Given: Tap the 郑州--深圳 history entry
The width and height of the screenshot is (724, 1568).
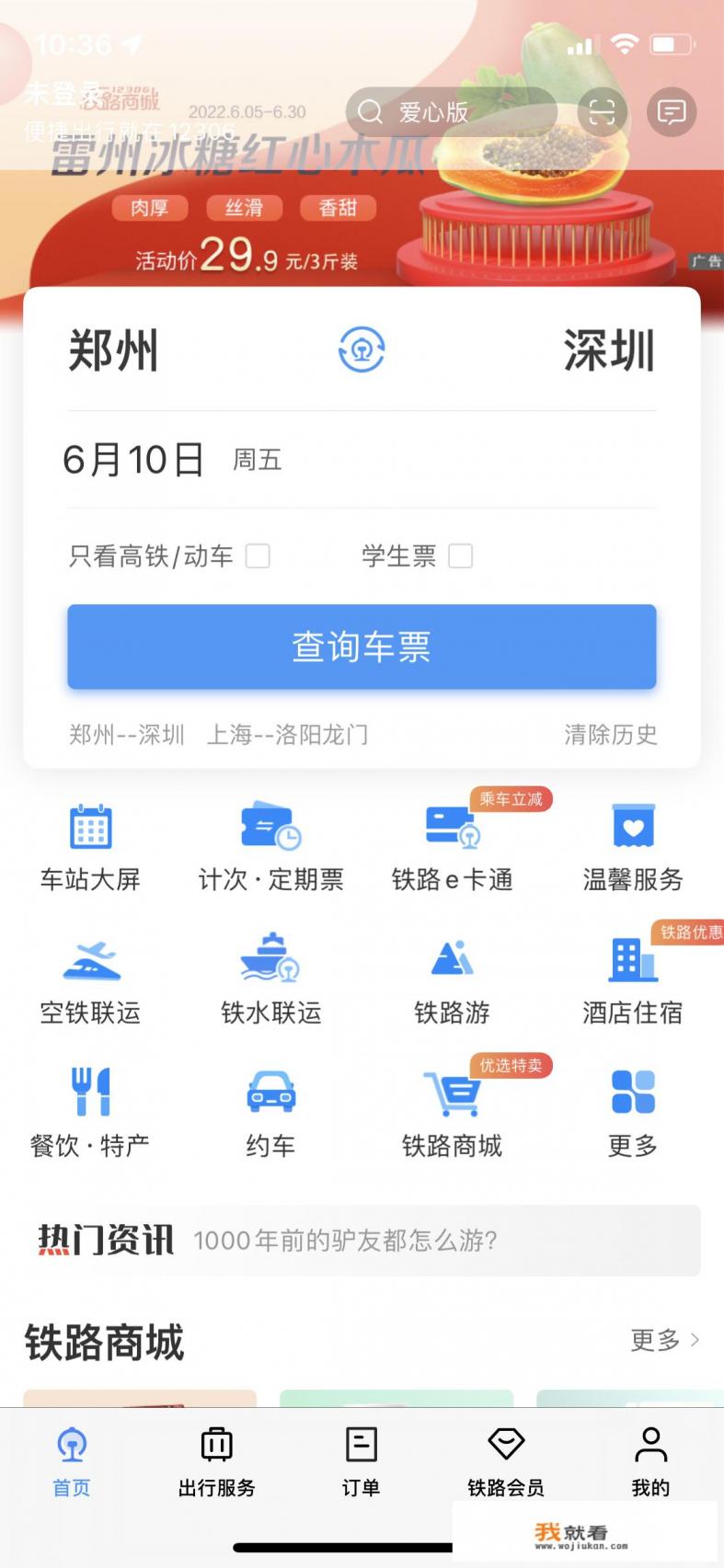Looking at the screenshot, I should point(125,735).
